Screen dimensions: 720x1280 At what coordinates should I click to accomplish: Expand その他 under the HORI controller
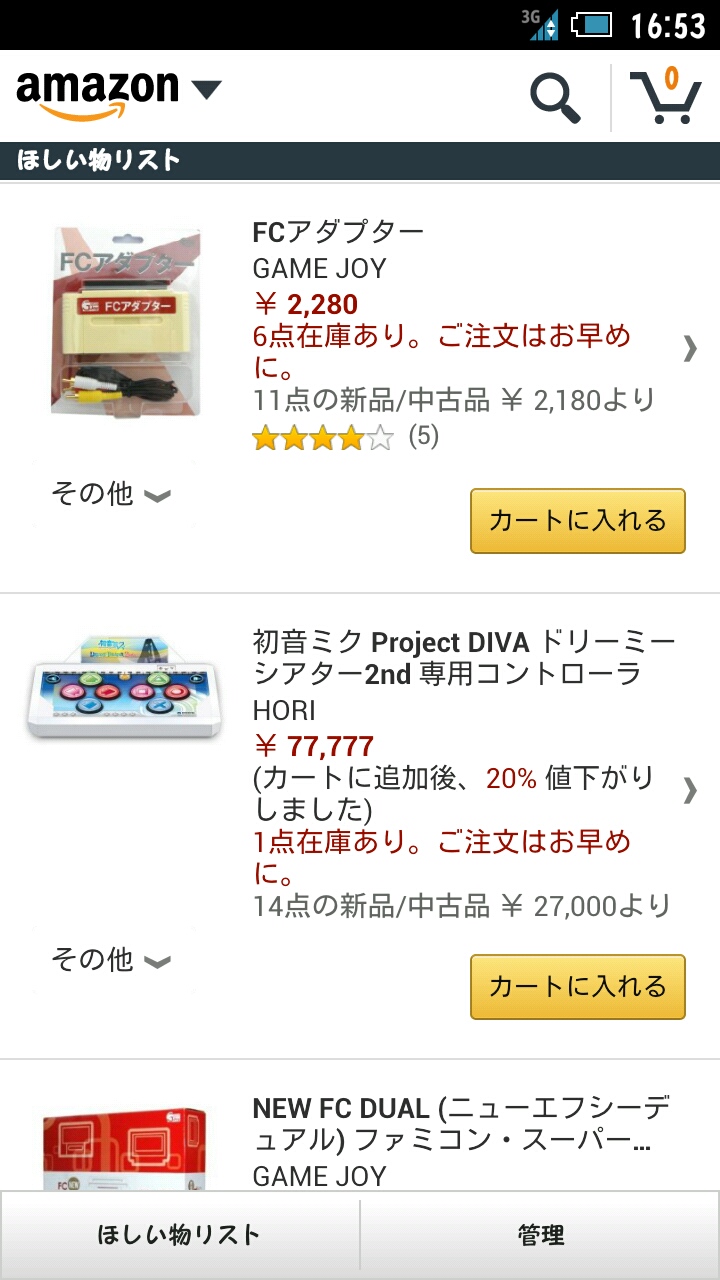(x=111, y=960)
